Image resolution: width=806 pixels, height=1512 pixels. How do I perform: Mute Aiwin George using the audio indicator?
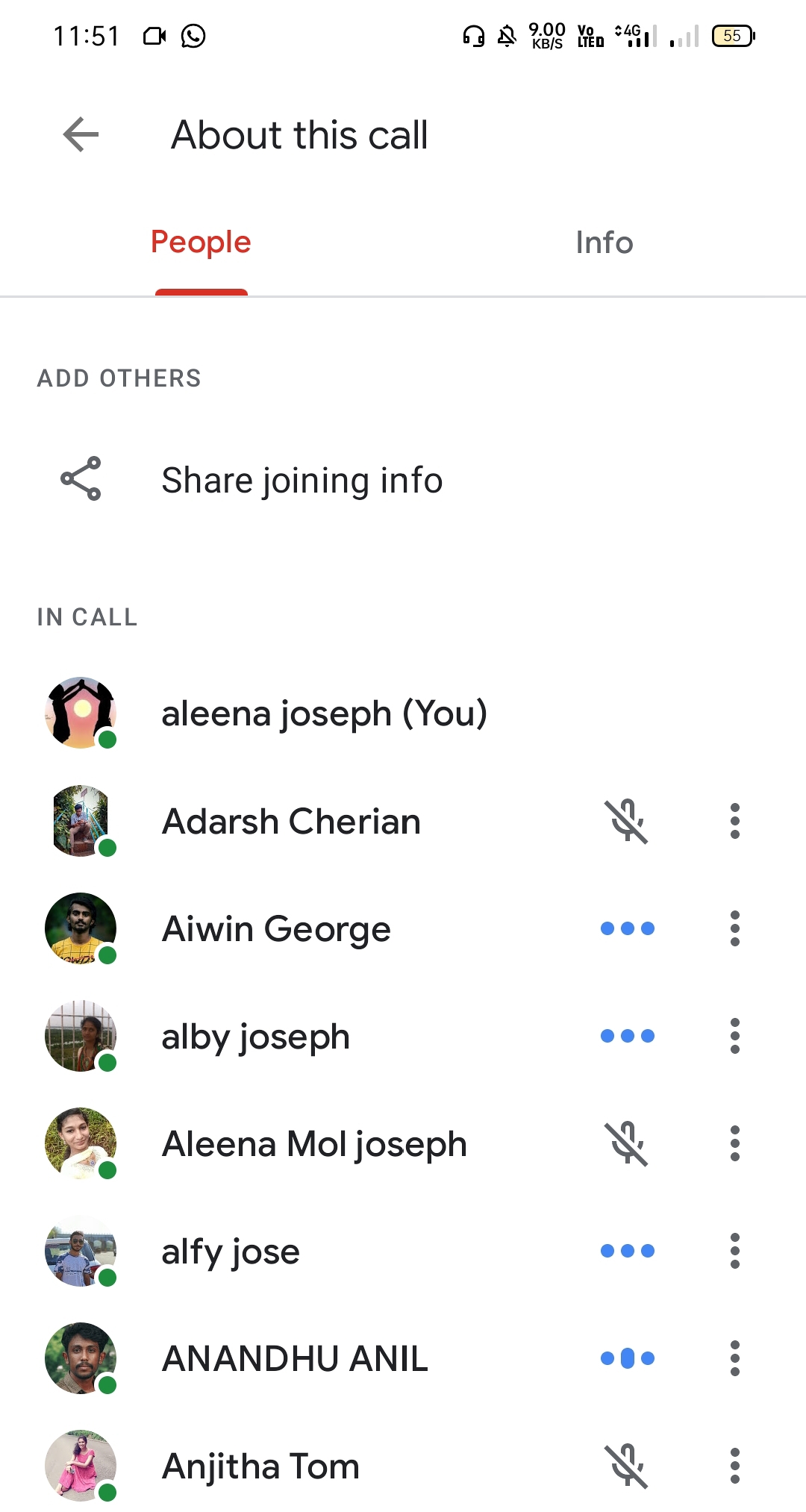click(x=628, y=928)
